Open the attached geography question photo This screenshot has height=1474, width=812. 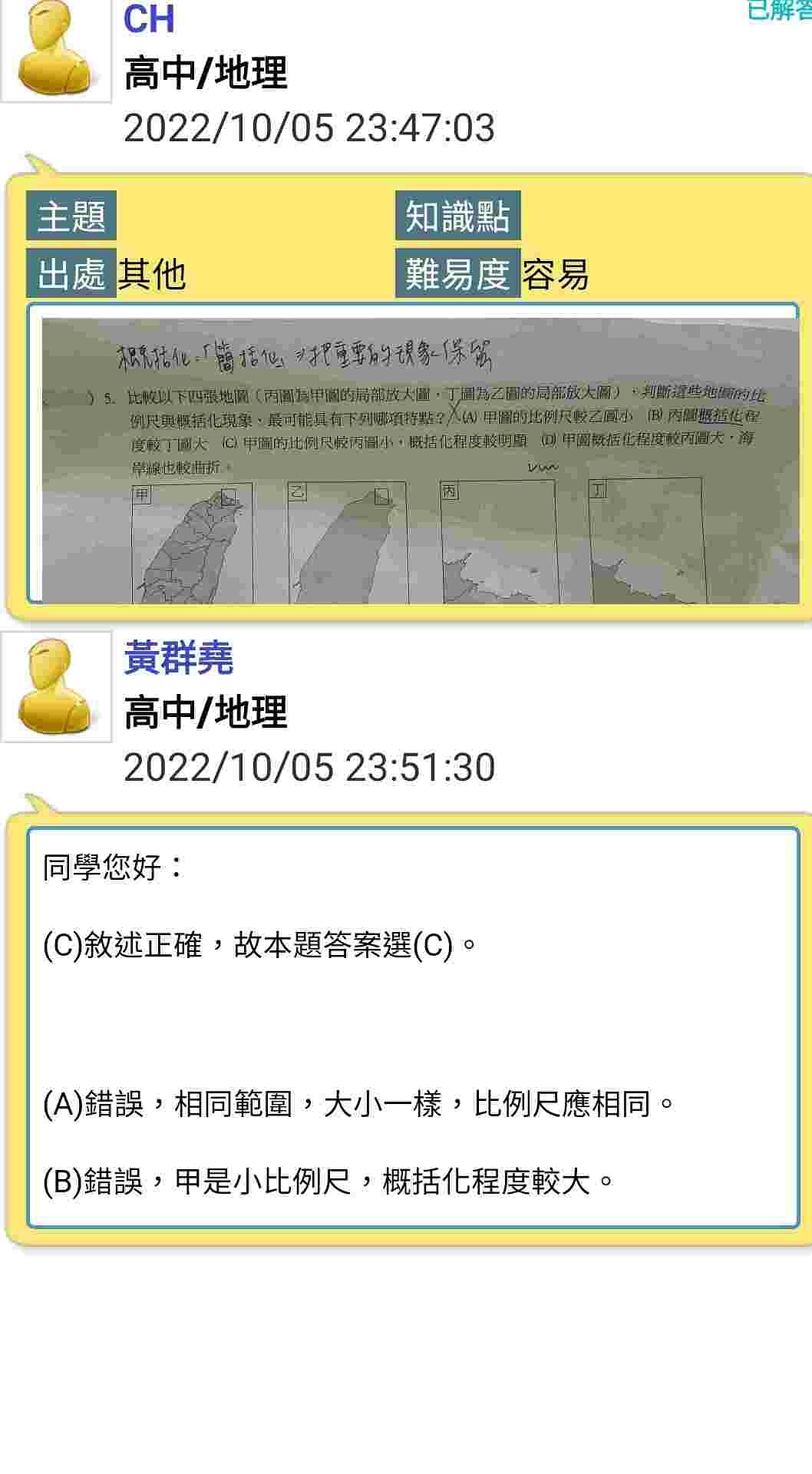click(420, 460)
